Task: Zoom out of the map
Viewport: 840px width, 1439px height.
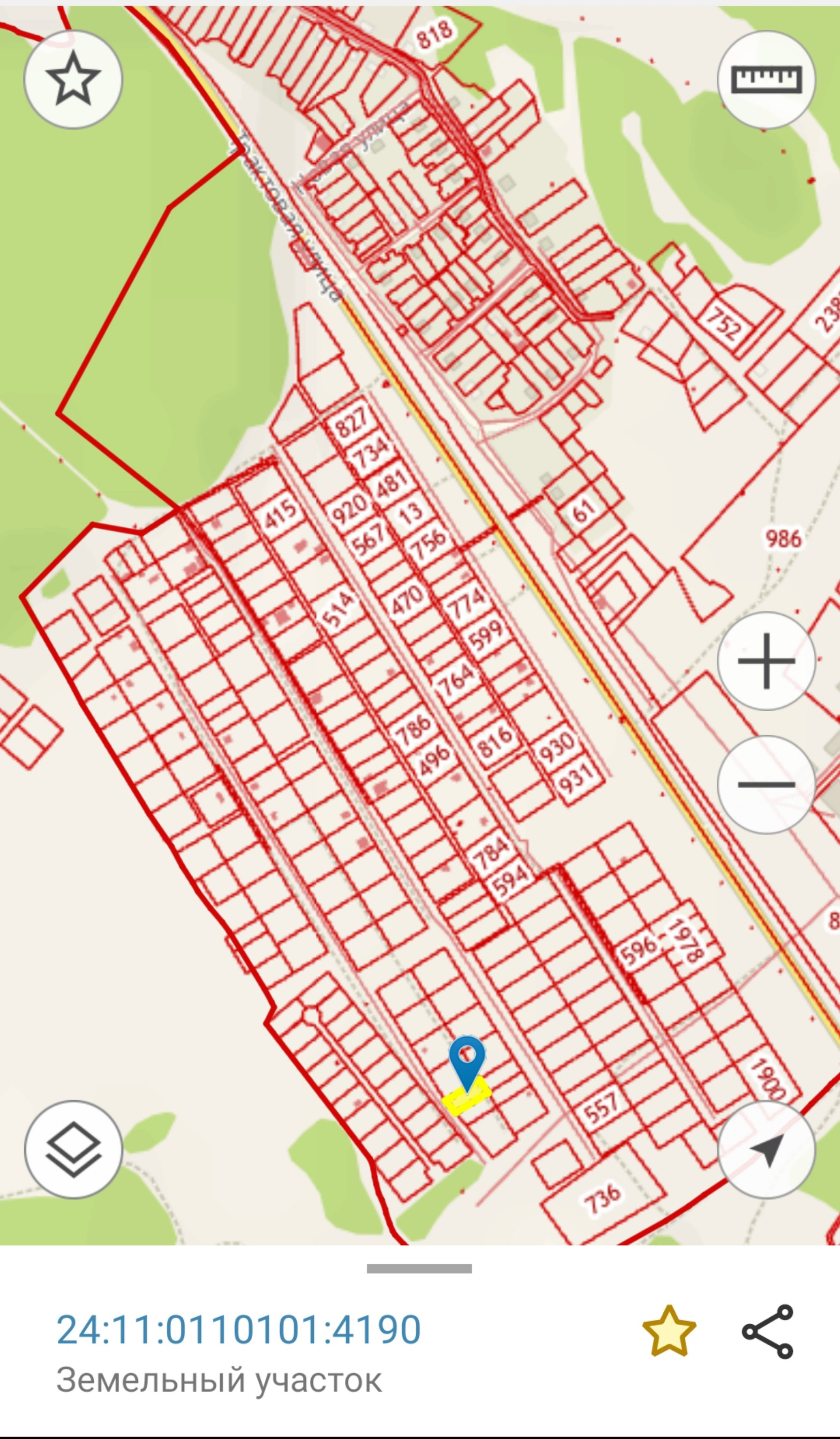Action: (x=766, y=784)
